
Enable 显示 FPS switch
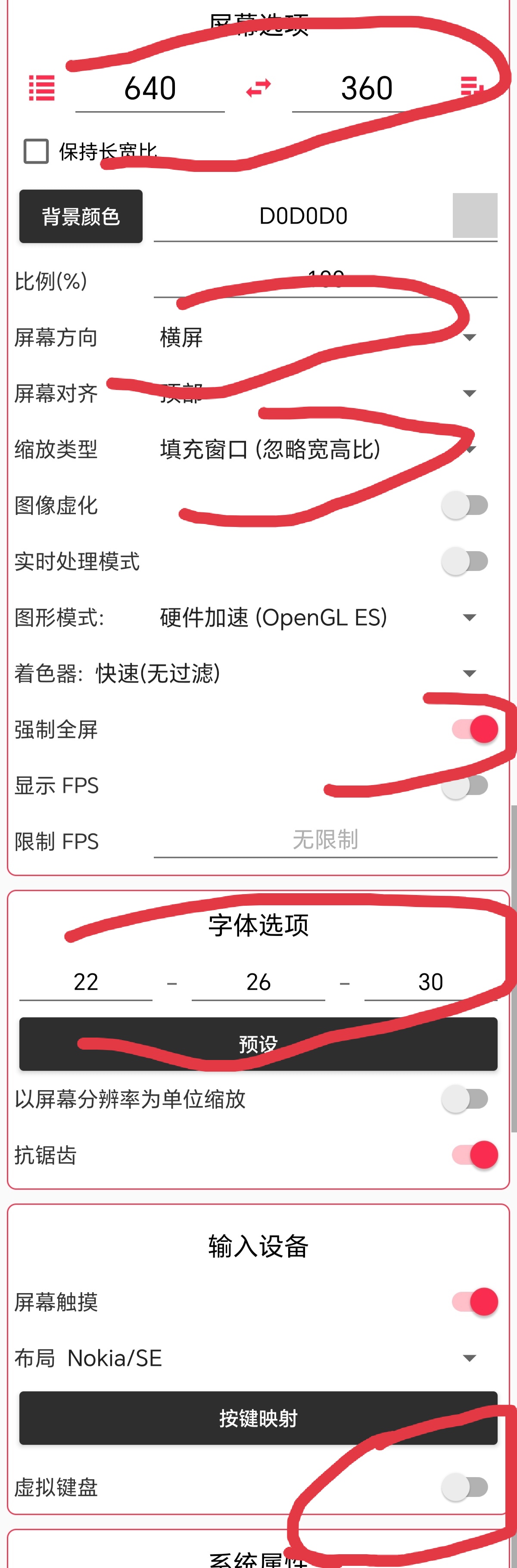464,785
